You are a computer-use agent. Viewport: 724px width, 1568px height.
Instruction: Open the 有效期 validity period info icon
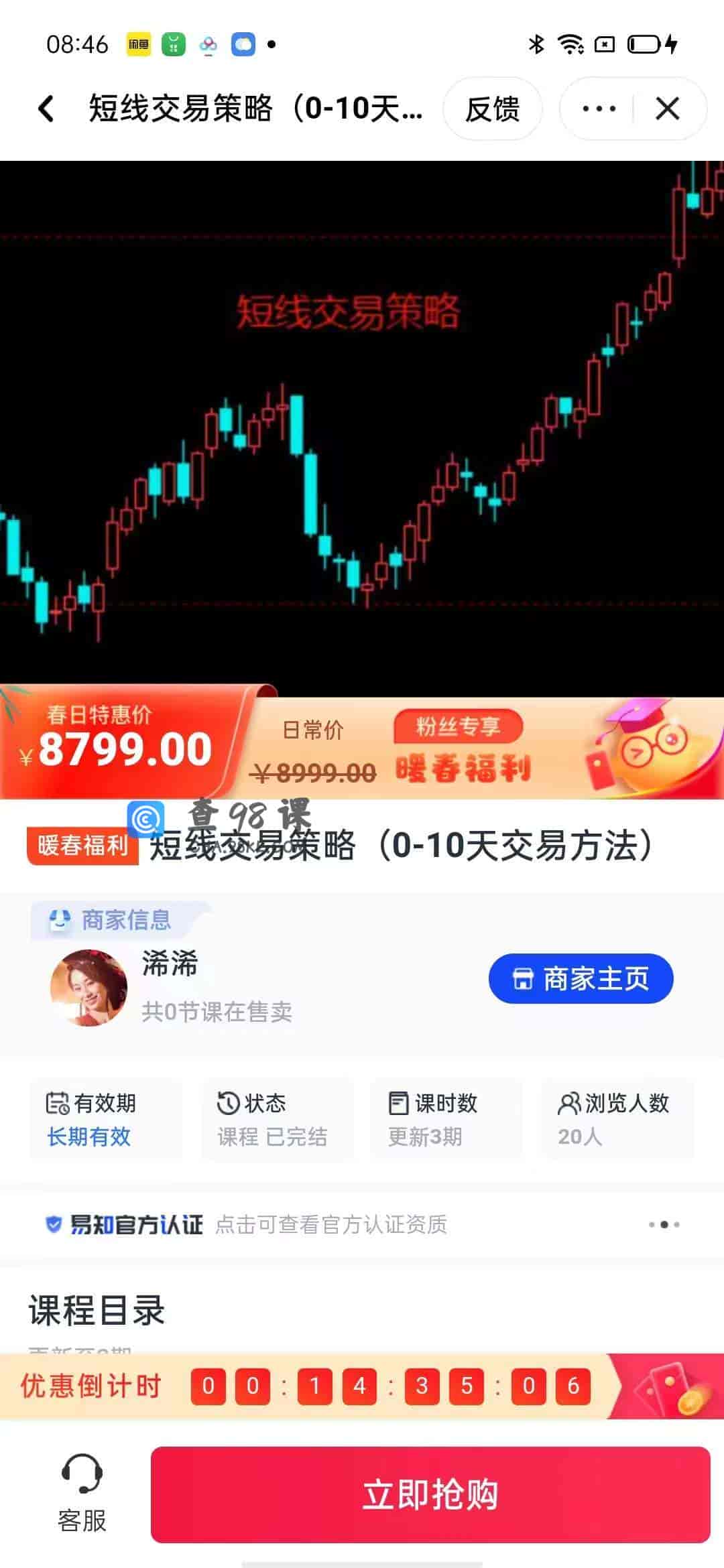[x=57, y=1102]
